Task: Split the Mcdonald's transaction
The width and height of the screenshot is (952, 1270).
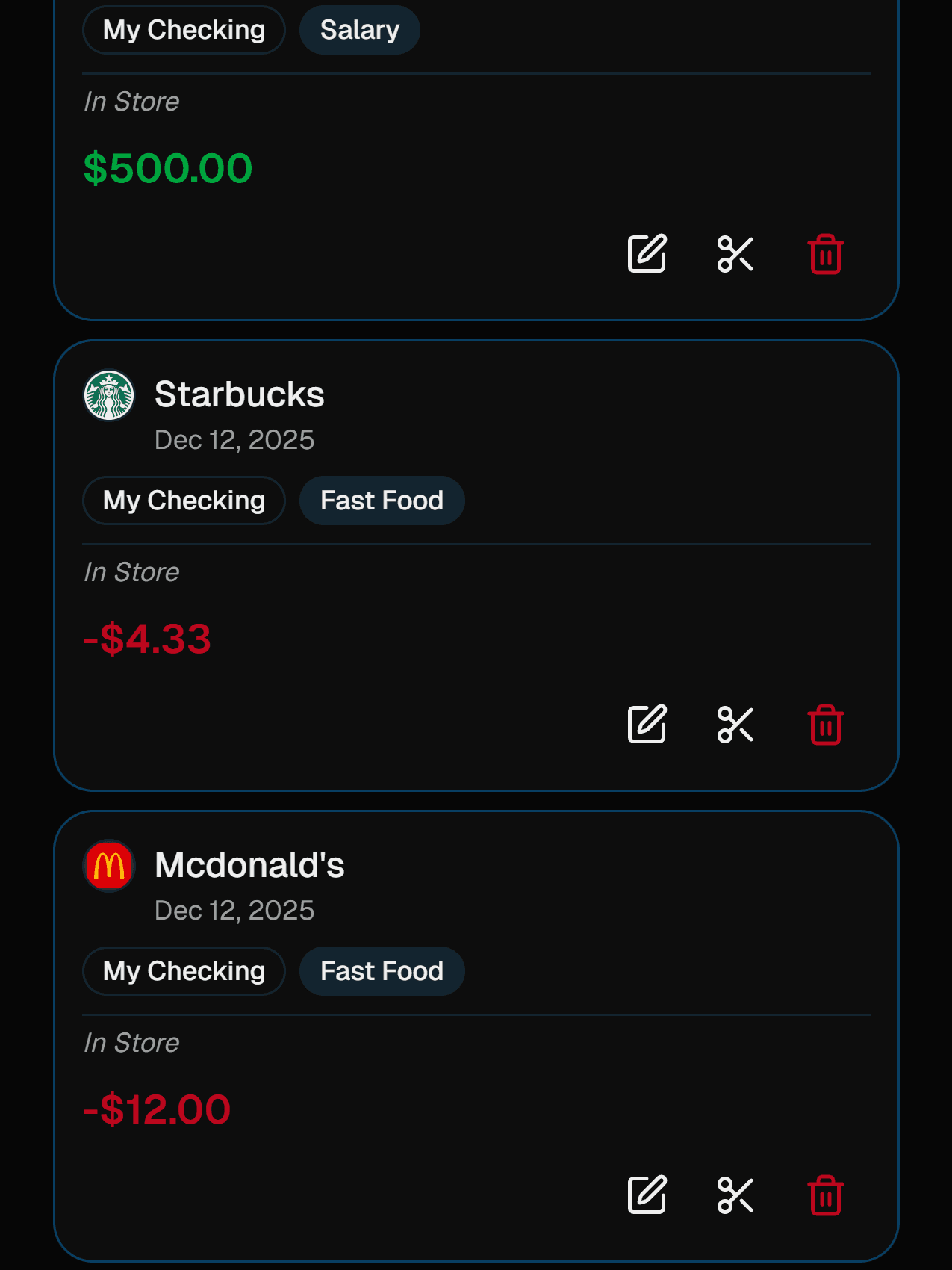Action: point(735,1194)
